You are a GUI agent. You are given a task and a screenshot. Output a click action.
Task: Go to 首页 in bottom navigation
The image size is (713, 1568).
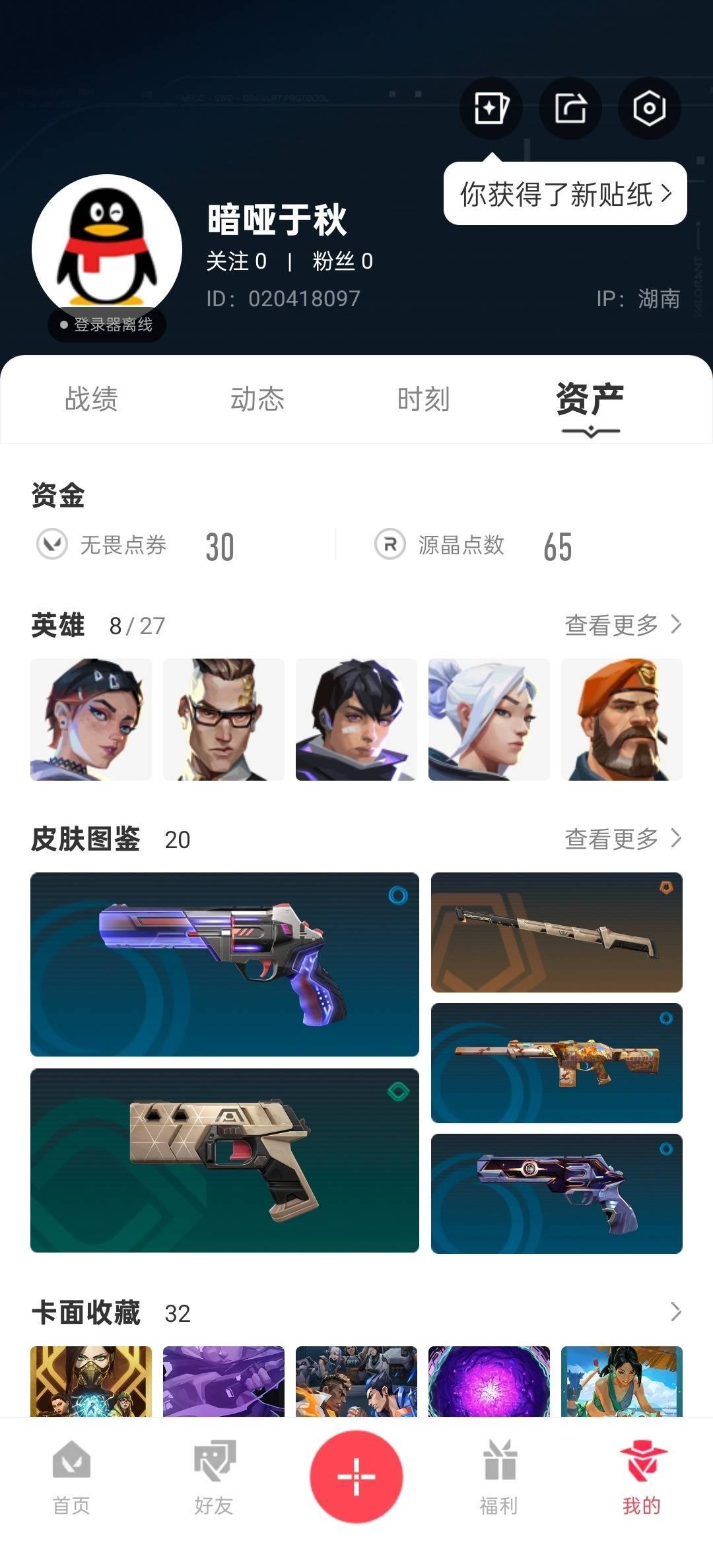pos(71,1478)
